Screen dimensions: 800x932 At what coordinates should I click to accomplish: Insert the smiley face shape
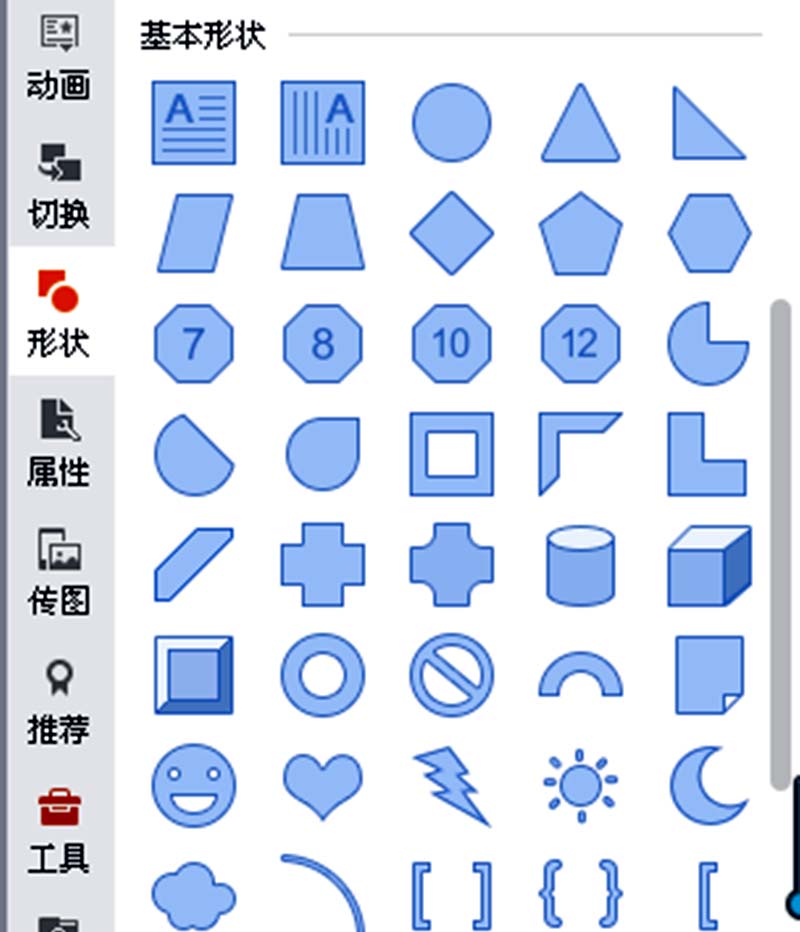pos(194,783)
